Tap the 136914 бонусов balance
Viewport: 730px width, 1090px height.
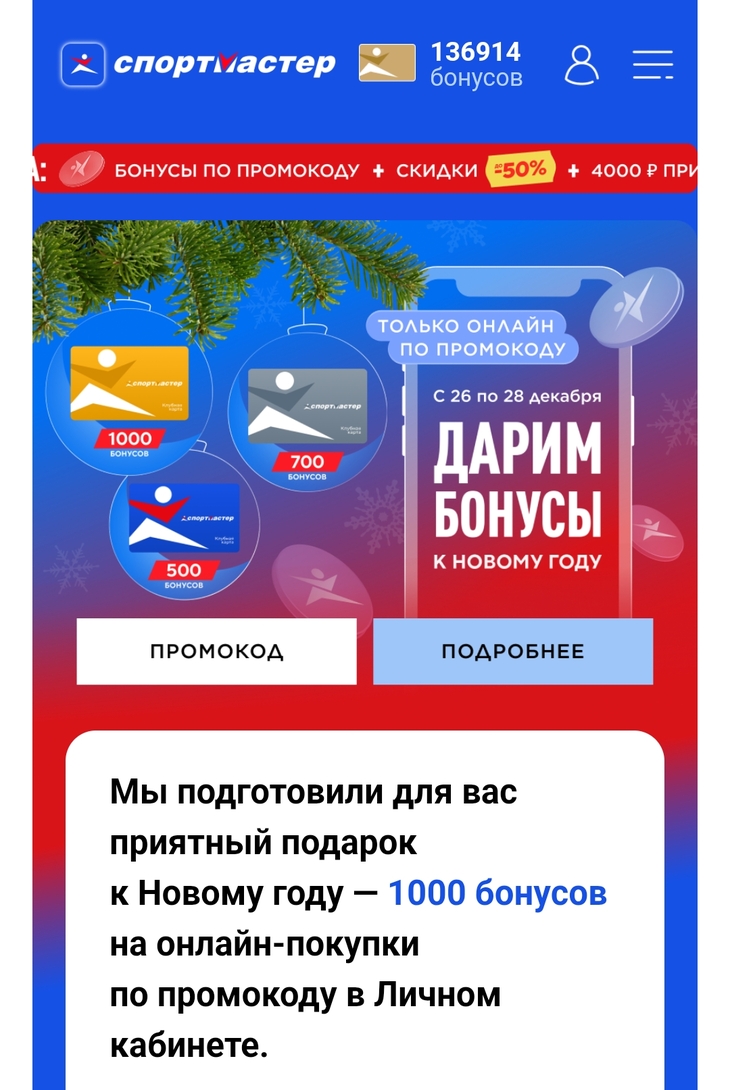coord(474,63)
